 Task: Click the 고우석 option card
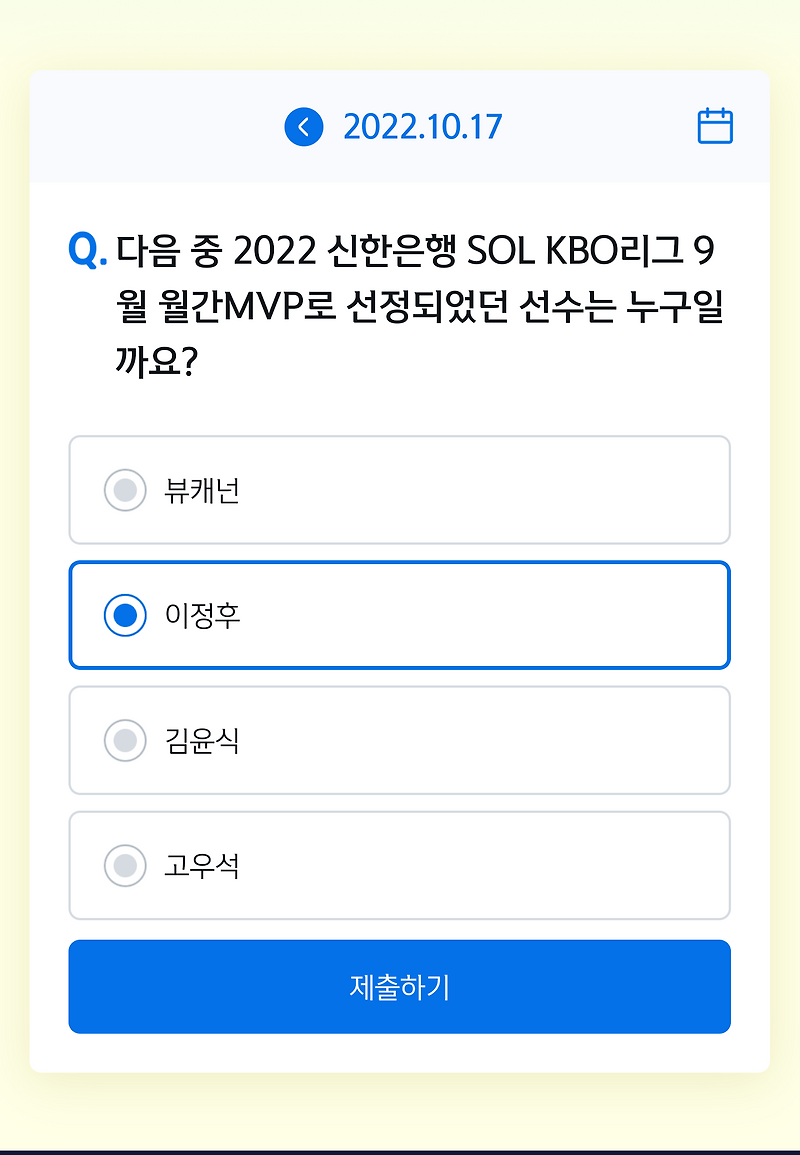click(399, 866)
